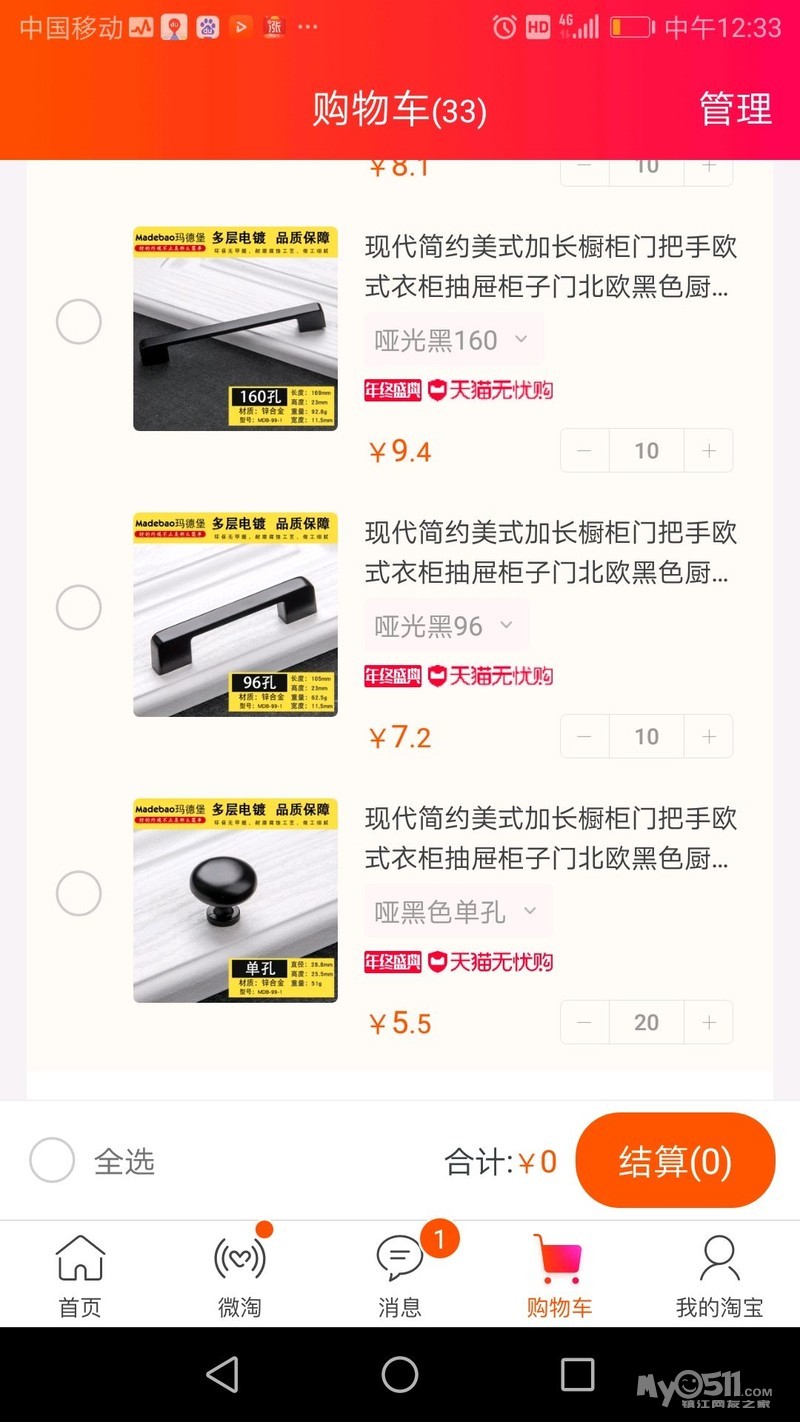Tap 管理 to manage the cart
Viewport: 800px width, 1422px height.
click(735, 109)
